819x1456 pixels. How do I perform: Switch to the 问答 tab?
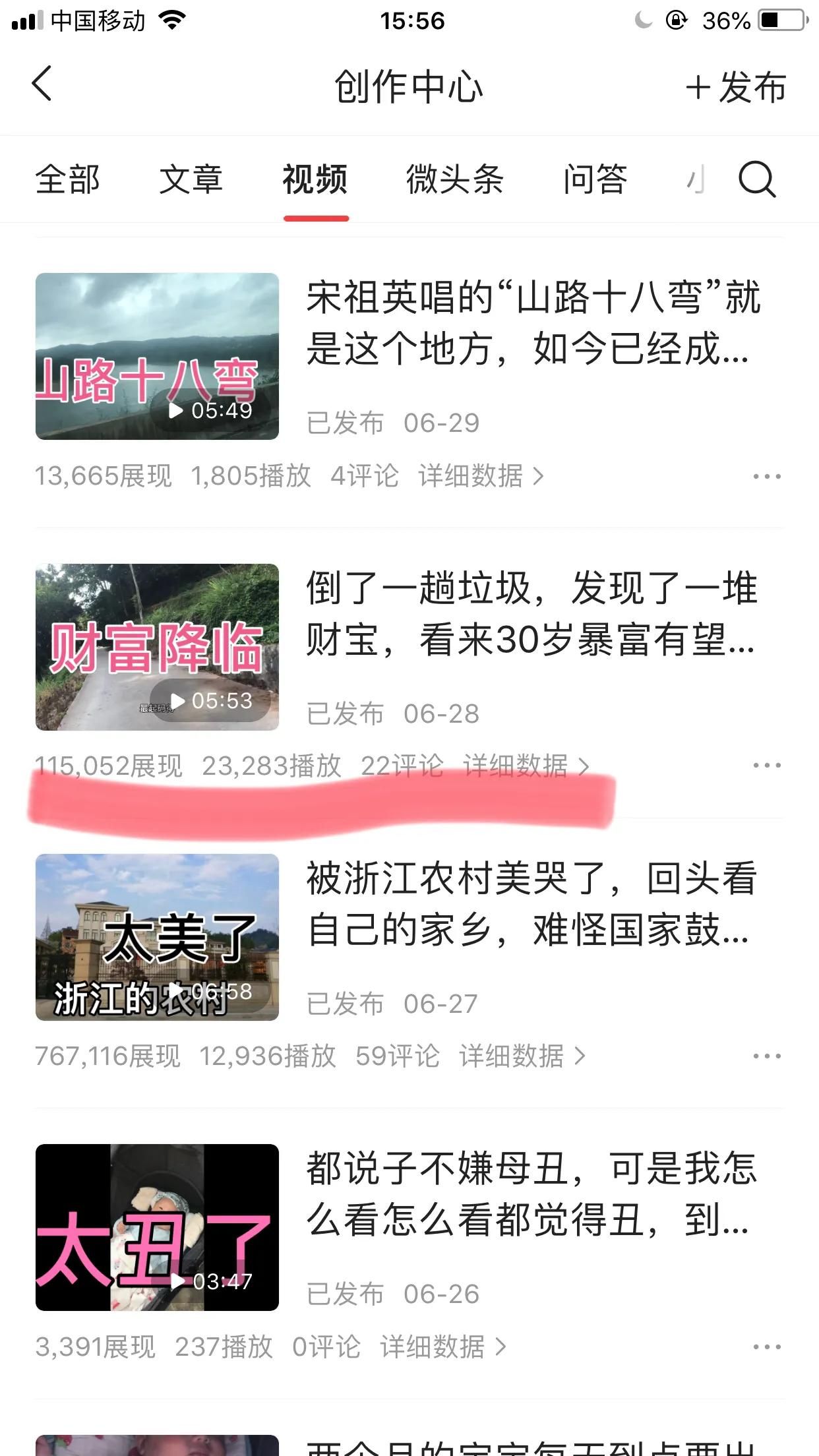coord(594,179)
